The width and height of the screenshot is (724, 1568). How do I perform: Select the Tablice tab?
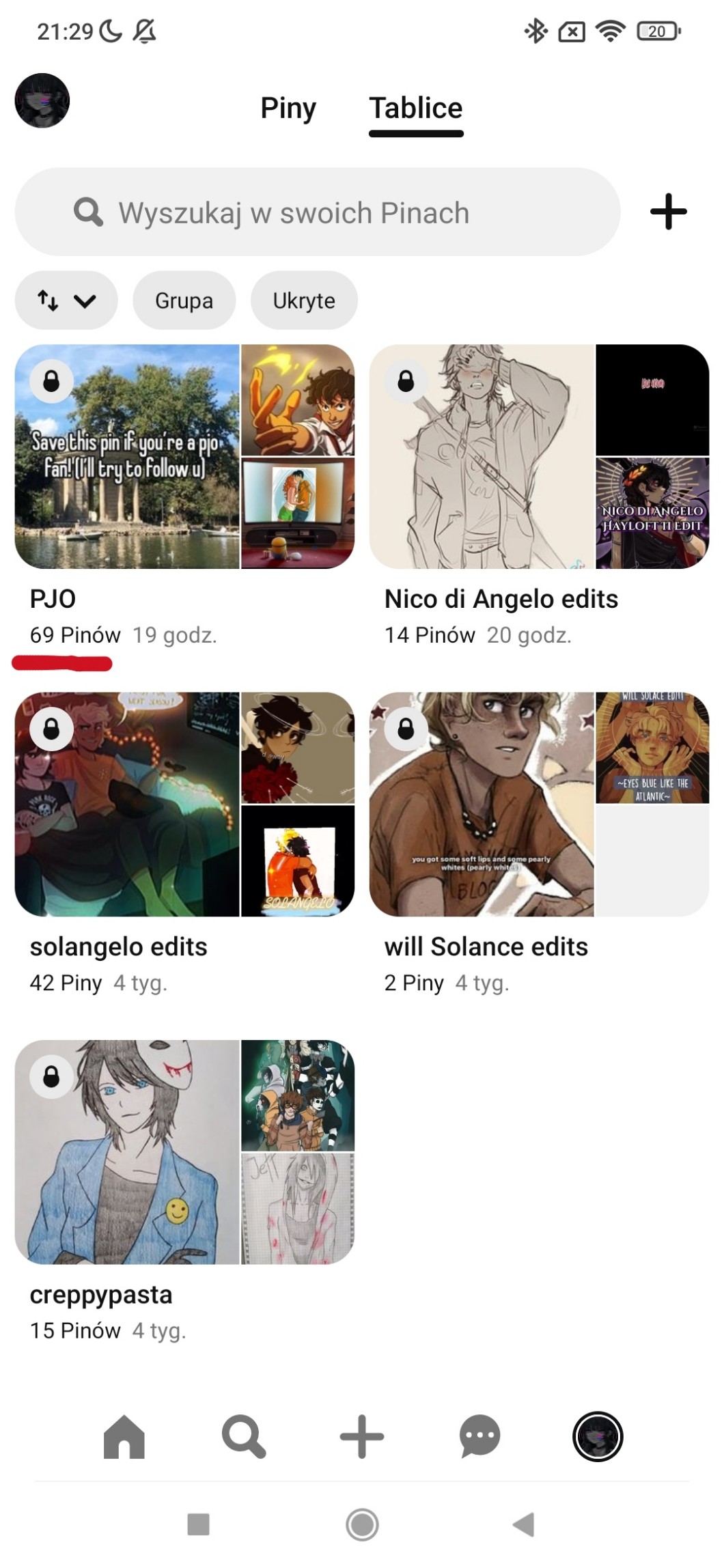pos(416,108)
